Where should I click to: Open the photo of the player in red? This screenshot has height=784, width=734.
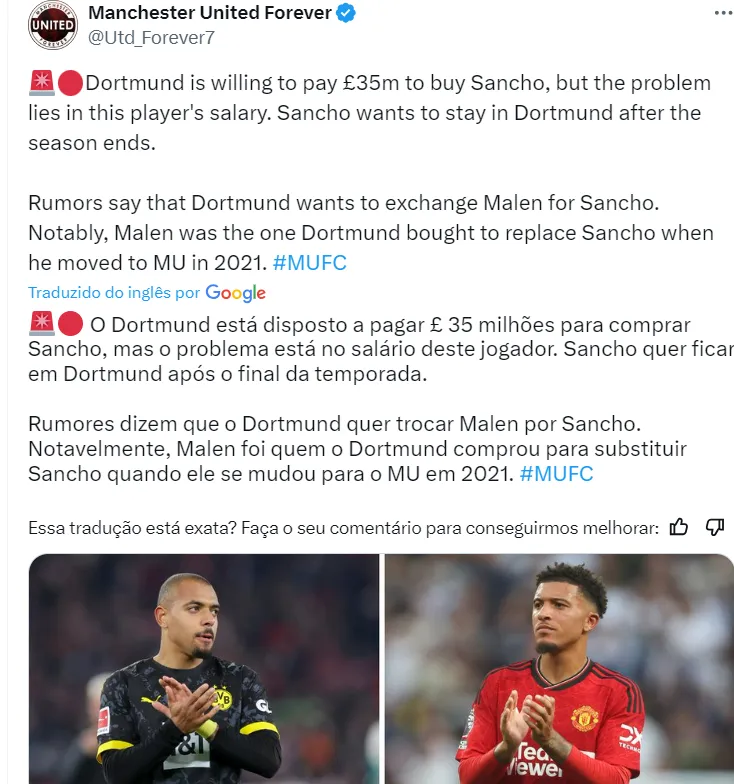tap(559, 668)
